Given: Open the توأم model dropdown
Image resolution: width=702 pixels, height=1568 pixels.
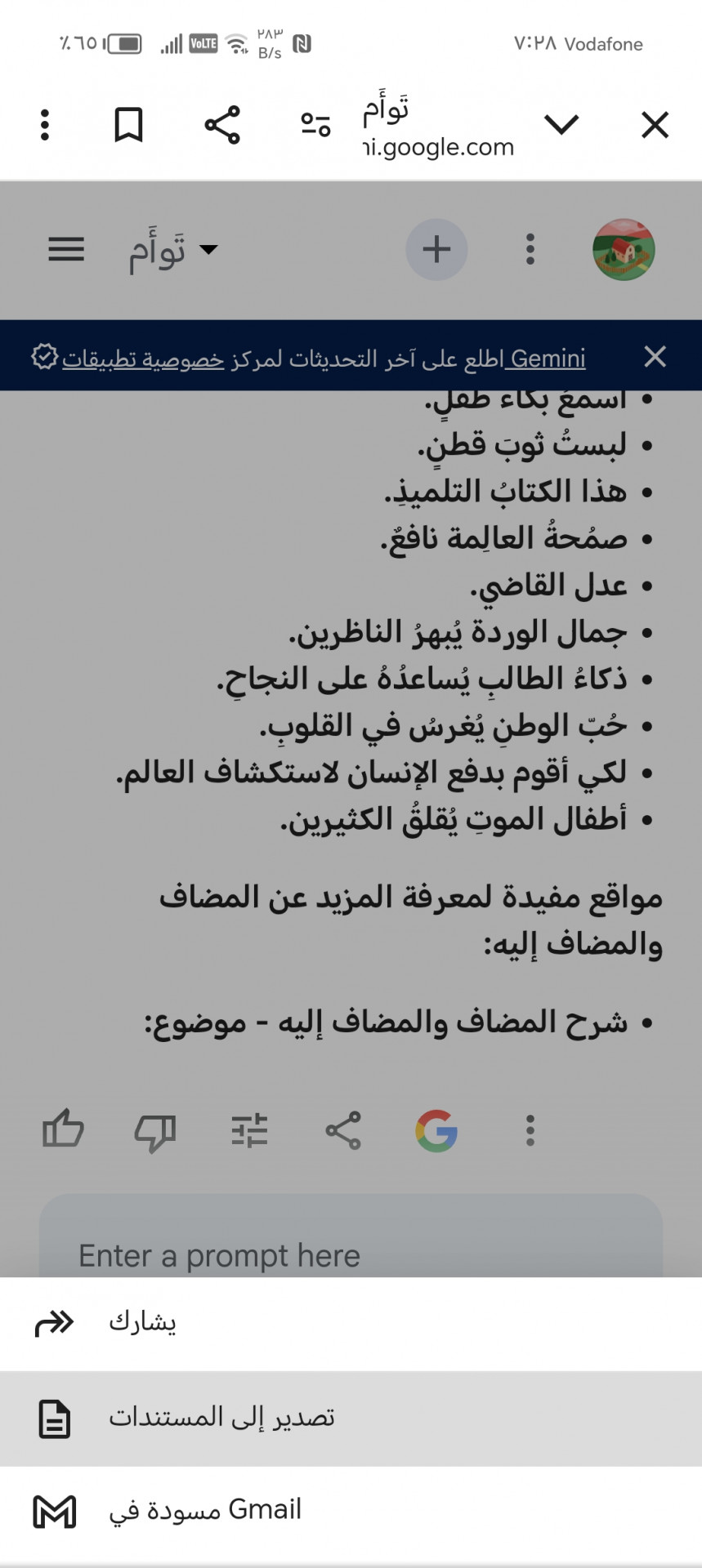Looking at the screenshot, I should 173,250.
